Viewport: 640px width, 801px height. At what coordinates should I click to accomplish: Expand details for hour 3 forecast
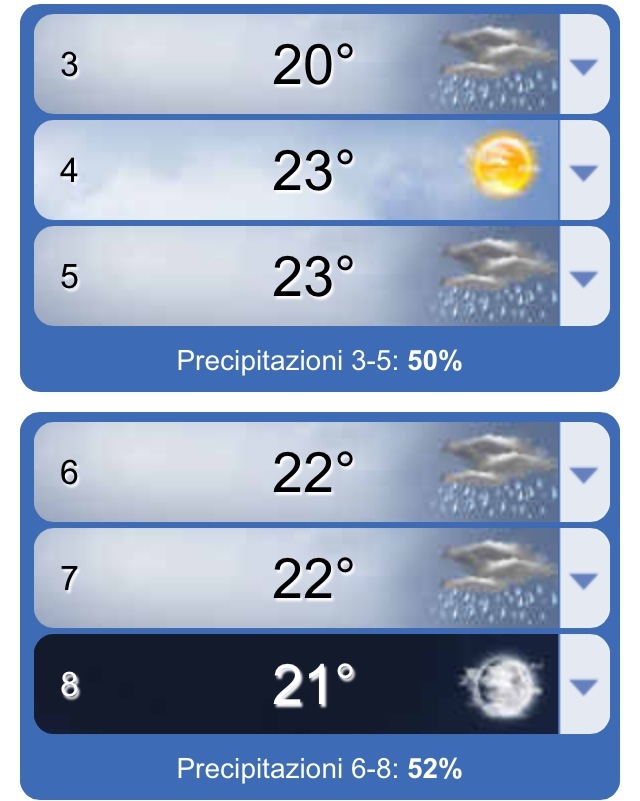click(583, 65)
